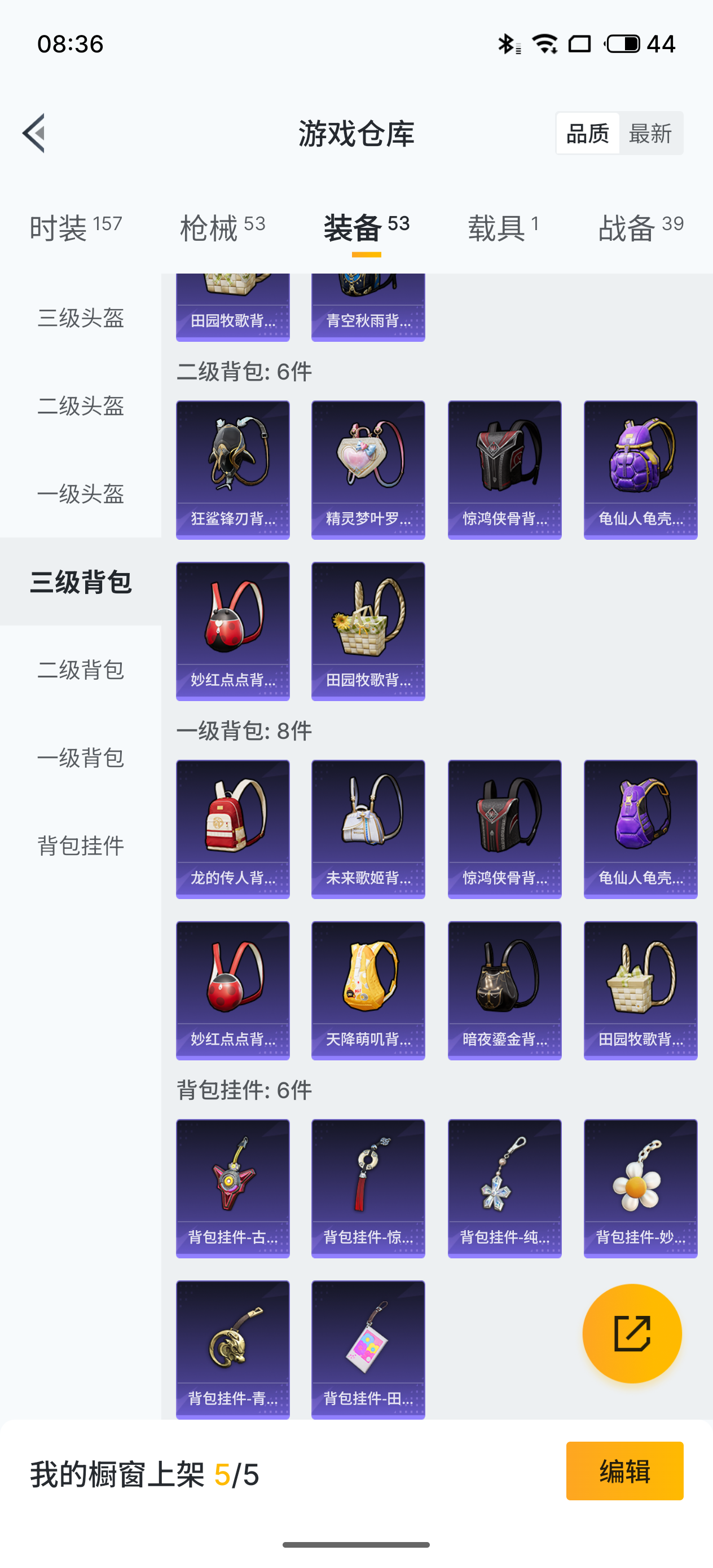View the 龙的传人 backpack item
The width and height of the screenshot is (713, 1568).
click(x=232, y=829)
